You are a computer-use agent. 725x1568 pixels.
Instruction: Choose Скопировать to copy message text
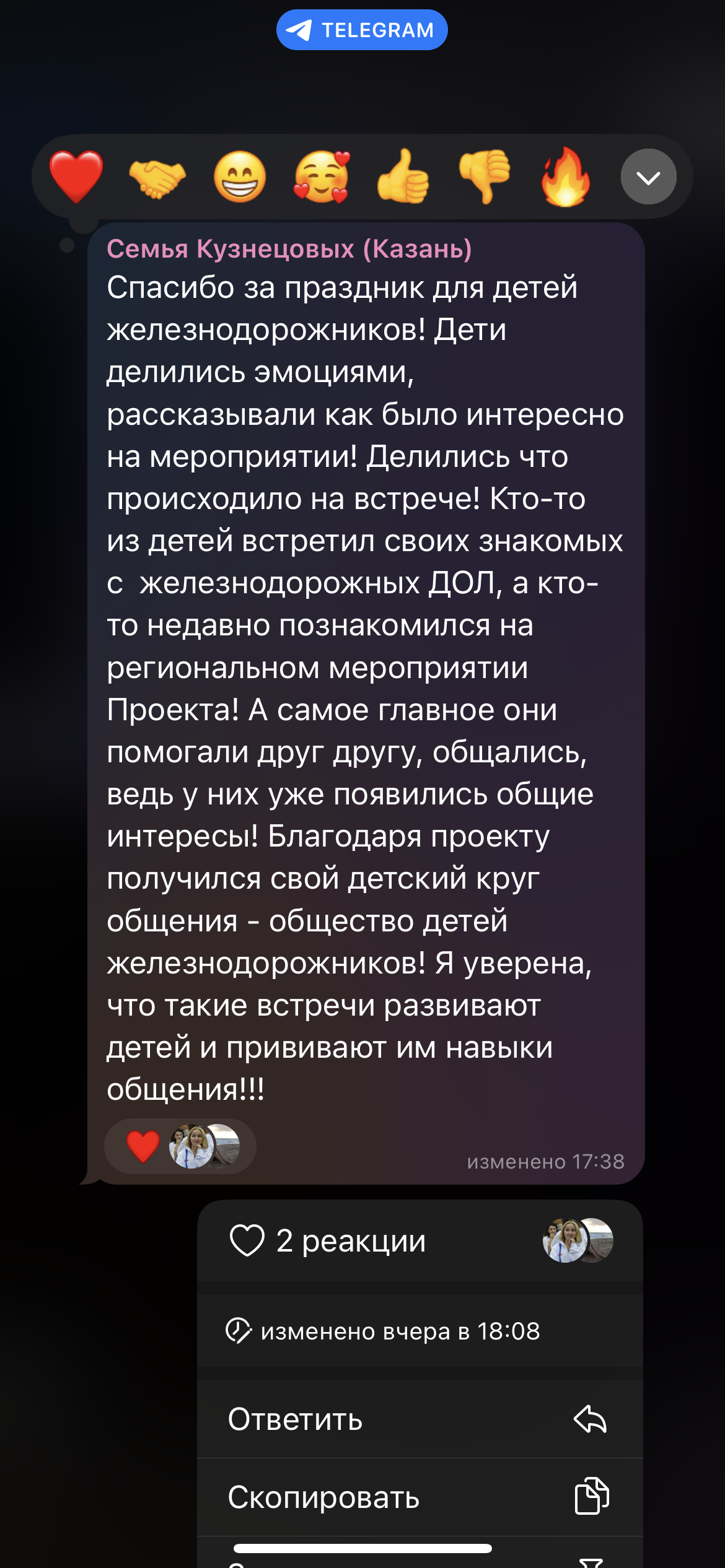420,1497
